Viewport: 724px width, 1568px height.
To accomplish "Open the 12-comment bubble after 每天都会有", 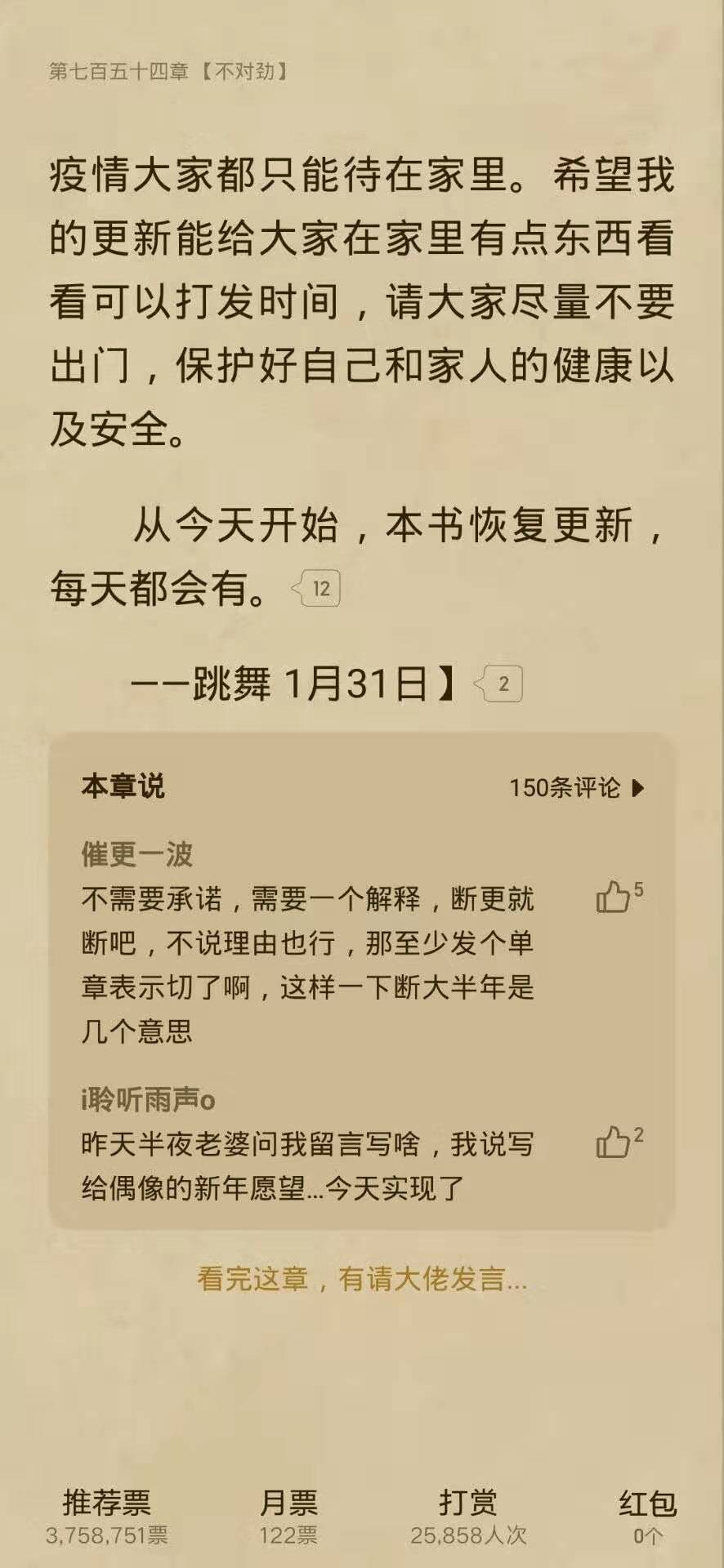I will (x=317, y=589).
